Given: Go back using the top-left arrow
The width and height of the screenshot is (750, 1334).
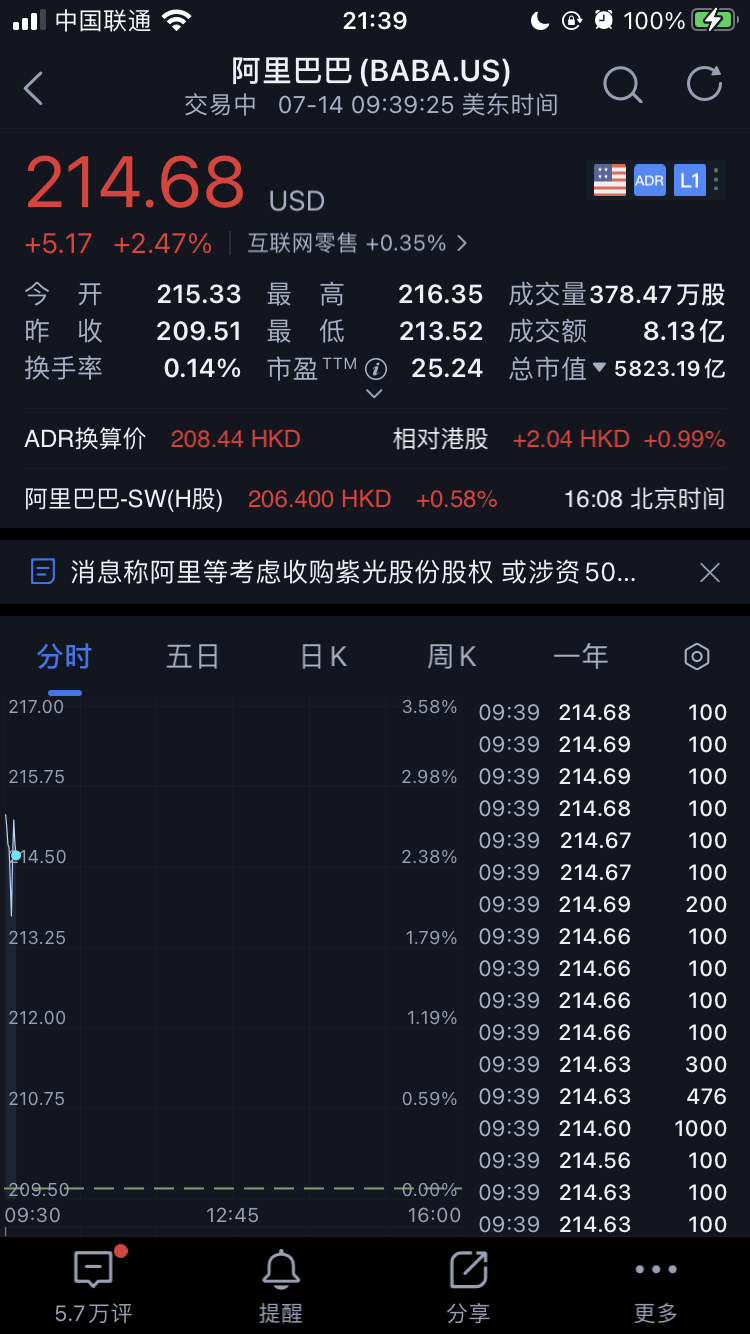Looking at the screenshot, I should tap(34, 88).
